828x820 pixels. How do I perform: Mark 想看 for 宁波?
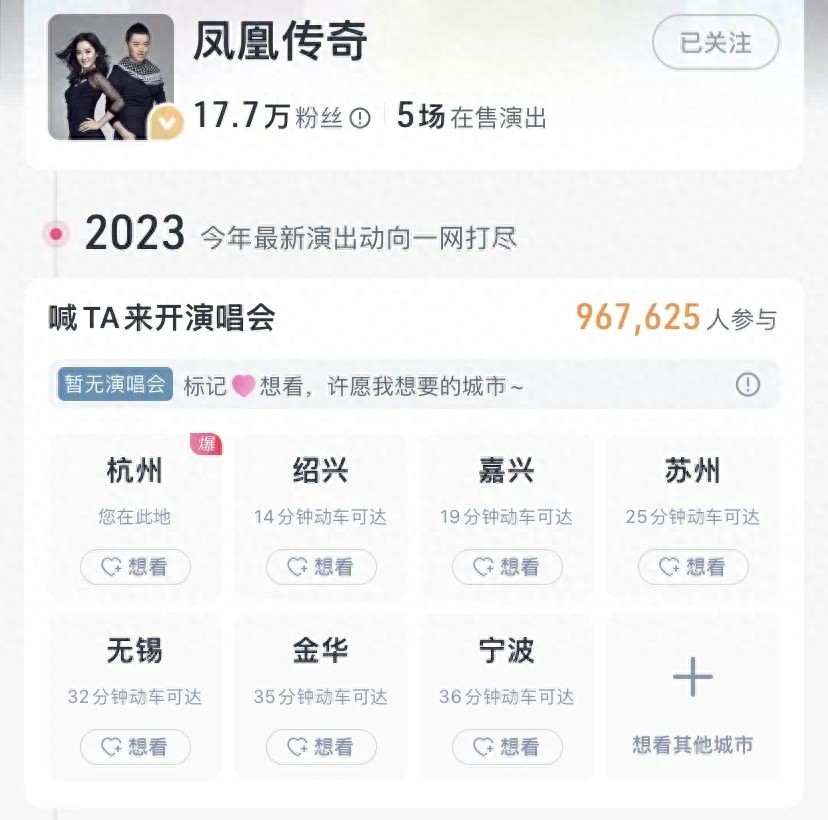tap(507, 747)
